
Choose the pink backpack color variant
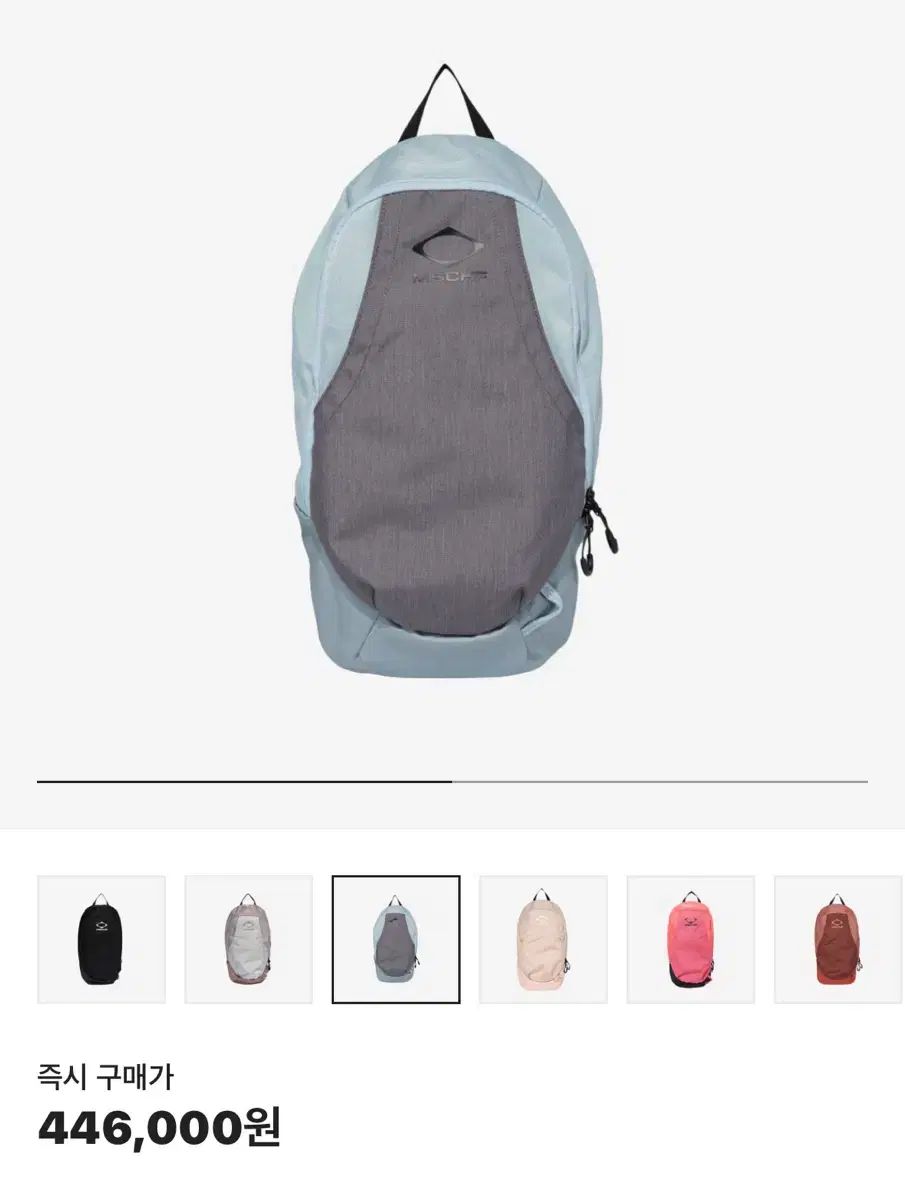point(690,939)
